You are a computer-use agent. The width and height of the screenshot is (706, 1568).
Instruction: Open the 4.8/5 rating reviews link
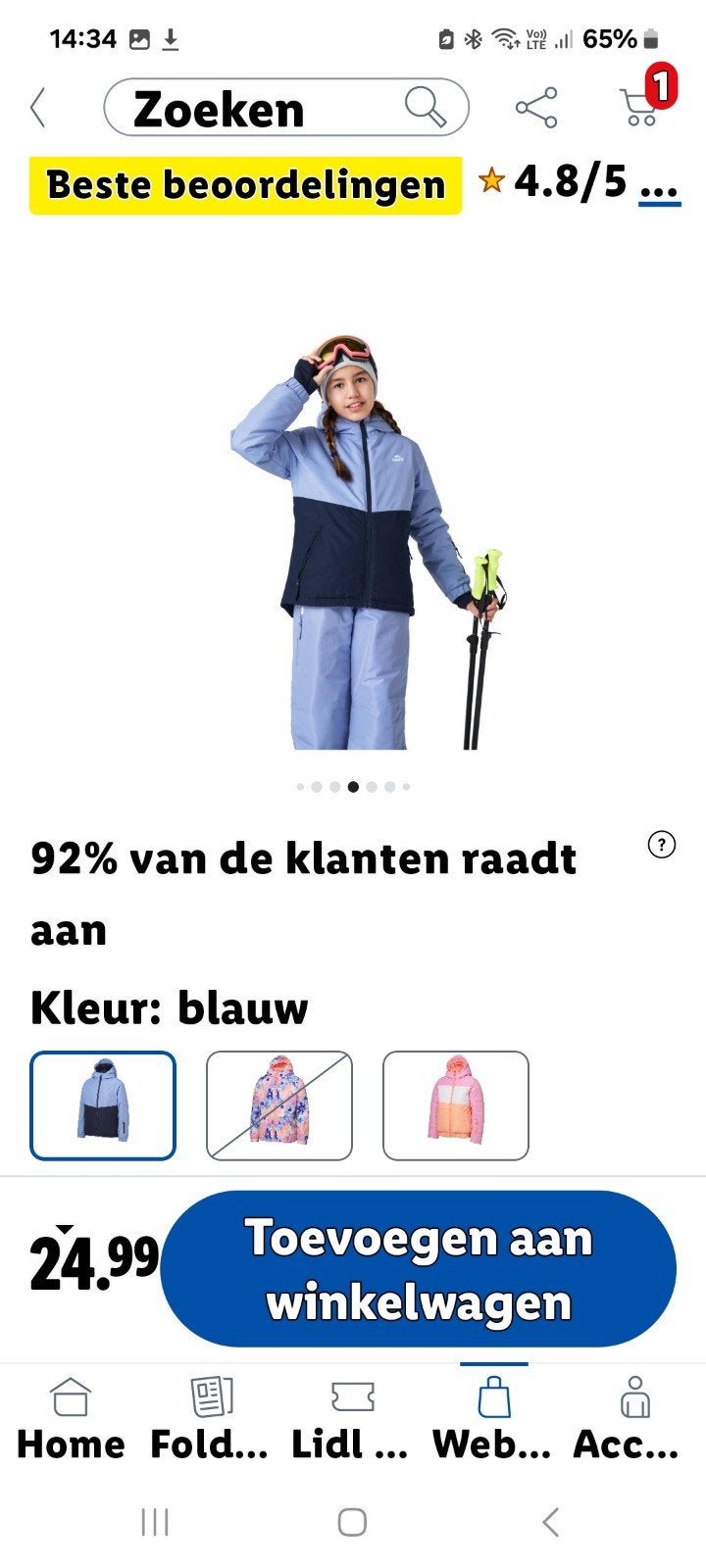(580, 182)
